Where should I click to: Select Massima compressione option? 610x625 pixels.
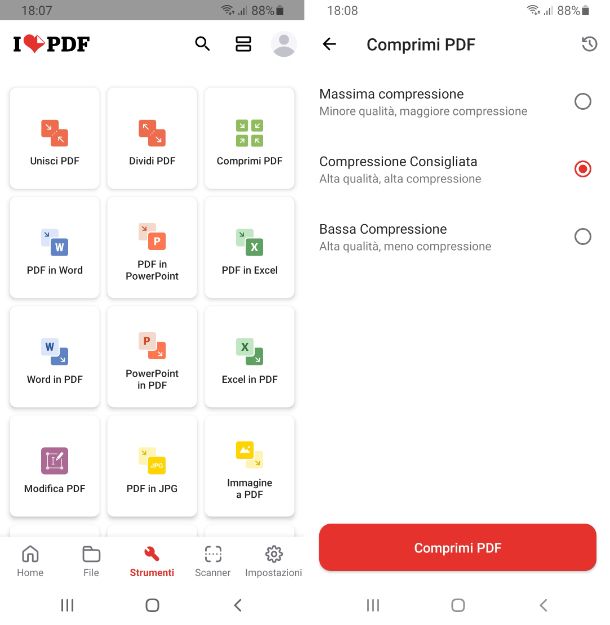[x=582, y=101]
